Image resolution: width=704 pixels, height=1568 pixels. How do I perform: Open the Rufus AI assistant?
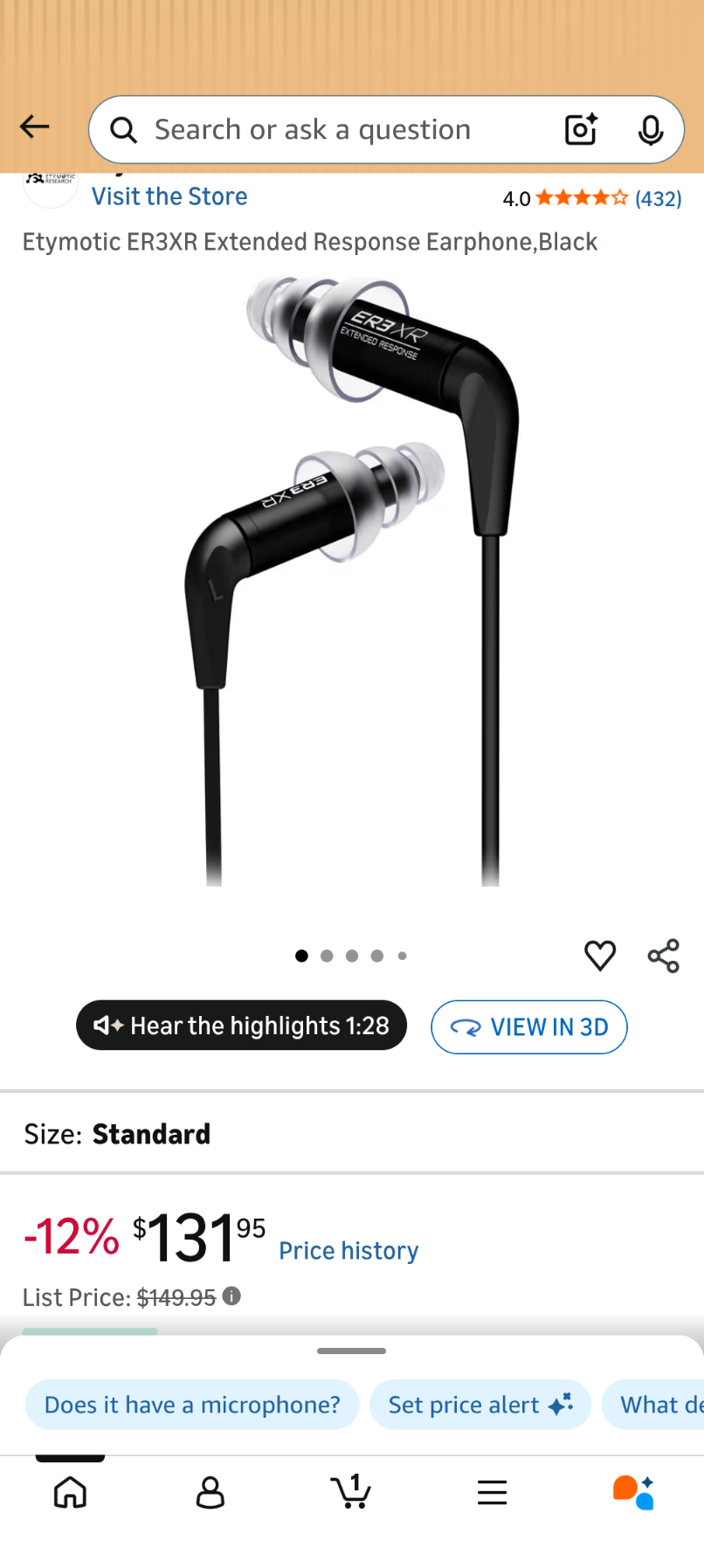(633, 1493)
